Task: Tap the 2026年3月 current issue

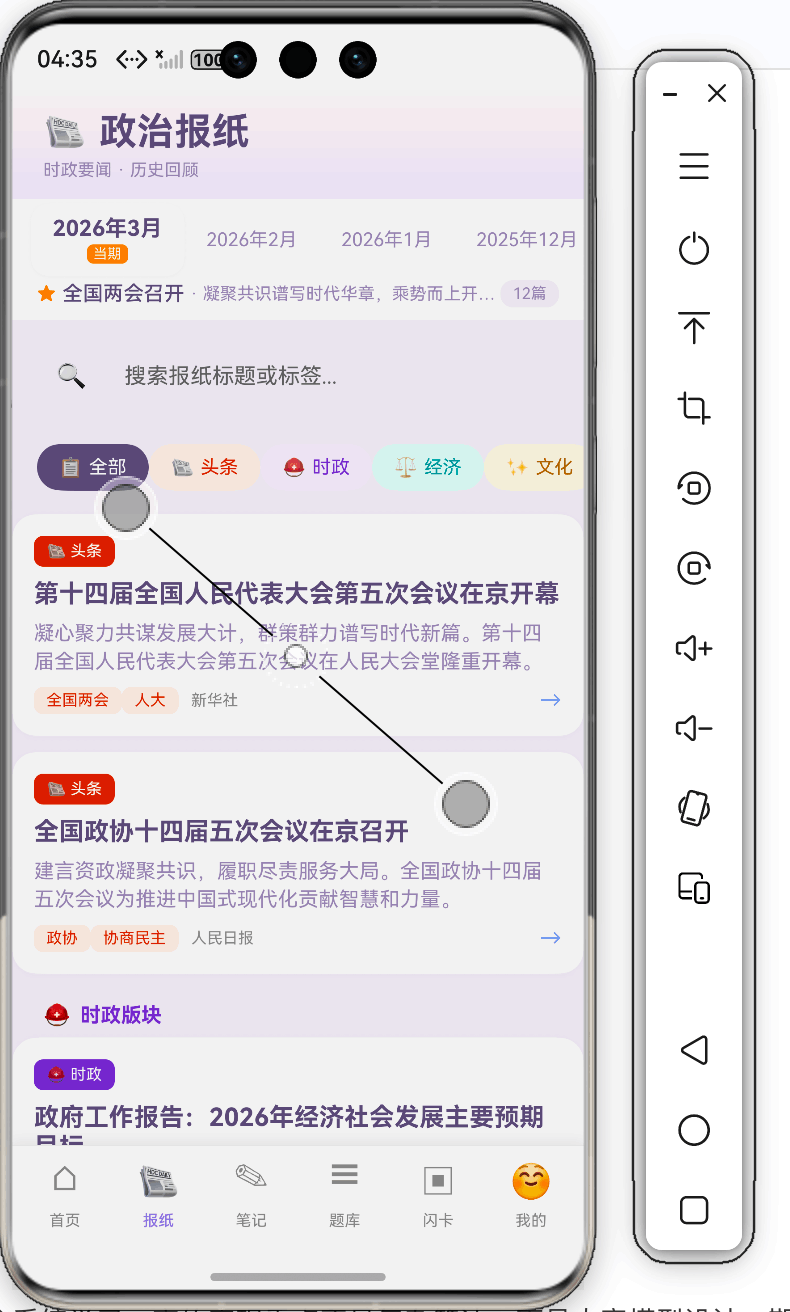Action: click(x=107, y=240)
